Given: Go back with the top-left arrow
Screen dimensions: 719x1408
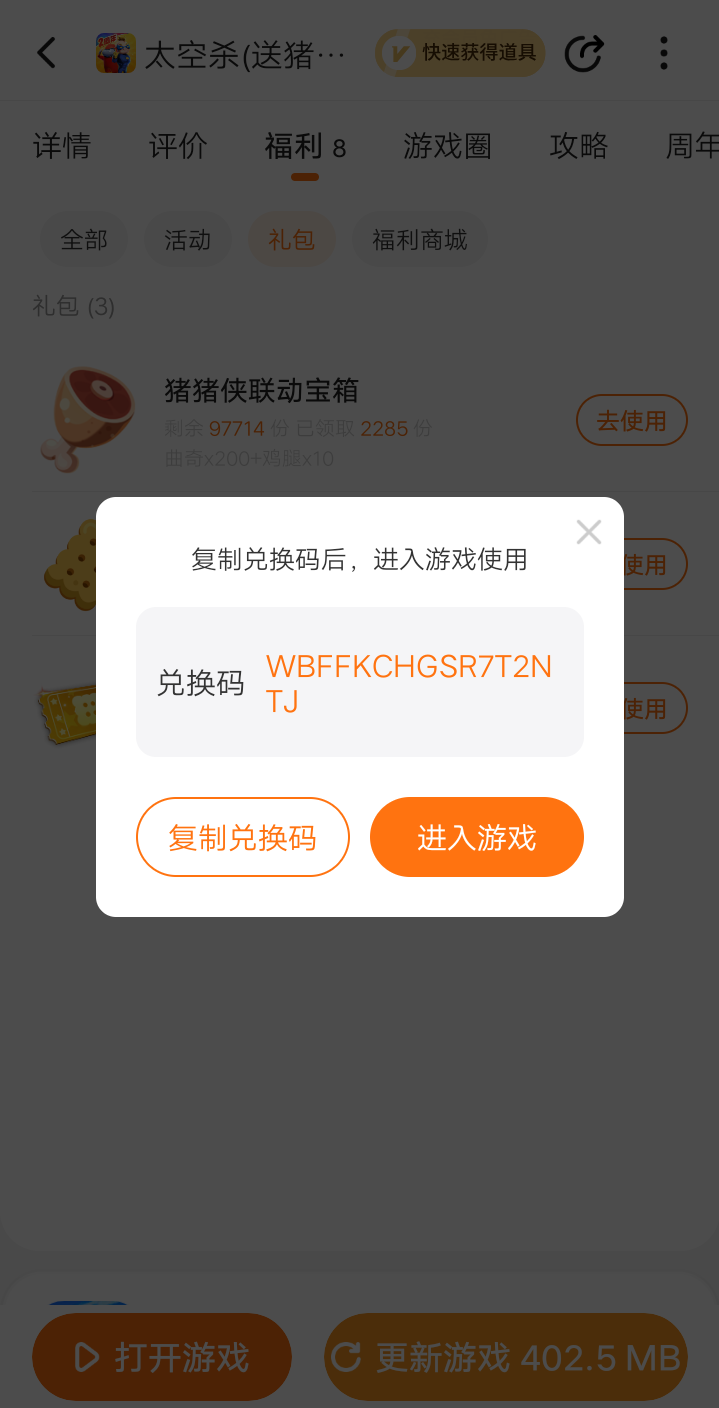Looking at the screenshot, I should click(47, 53).
